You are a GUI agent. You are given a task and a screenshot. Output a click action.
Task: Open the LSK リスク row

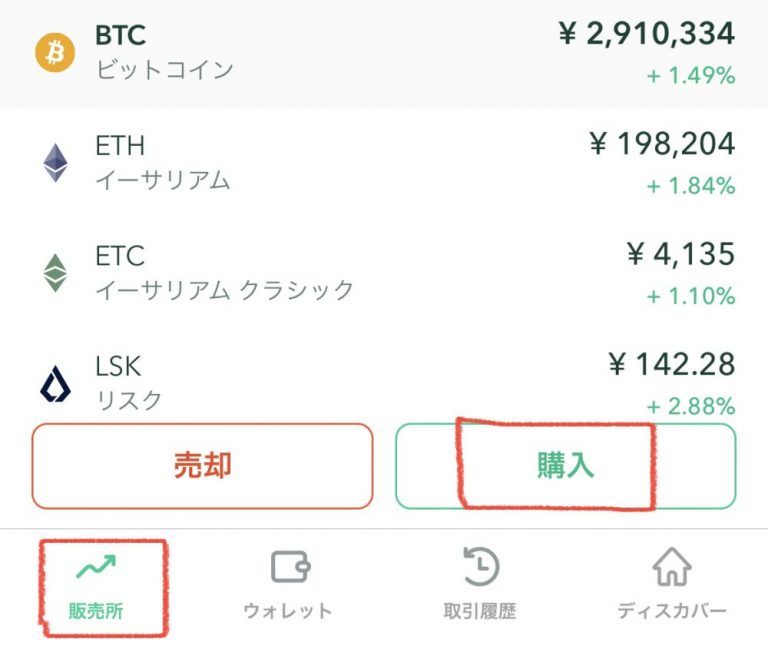point(384,382)
